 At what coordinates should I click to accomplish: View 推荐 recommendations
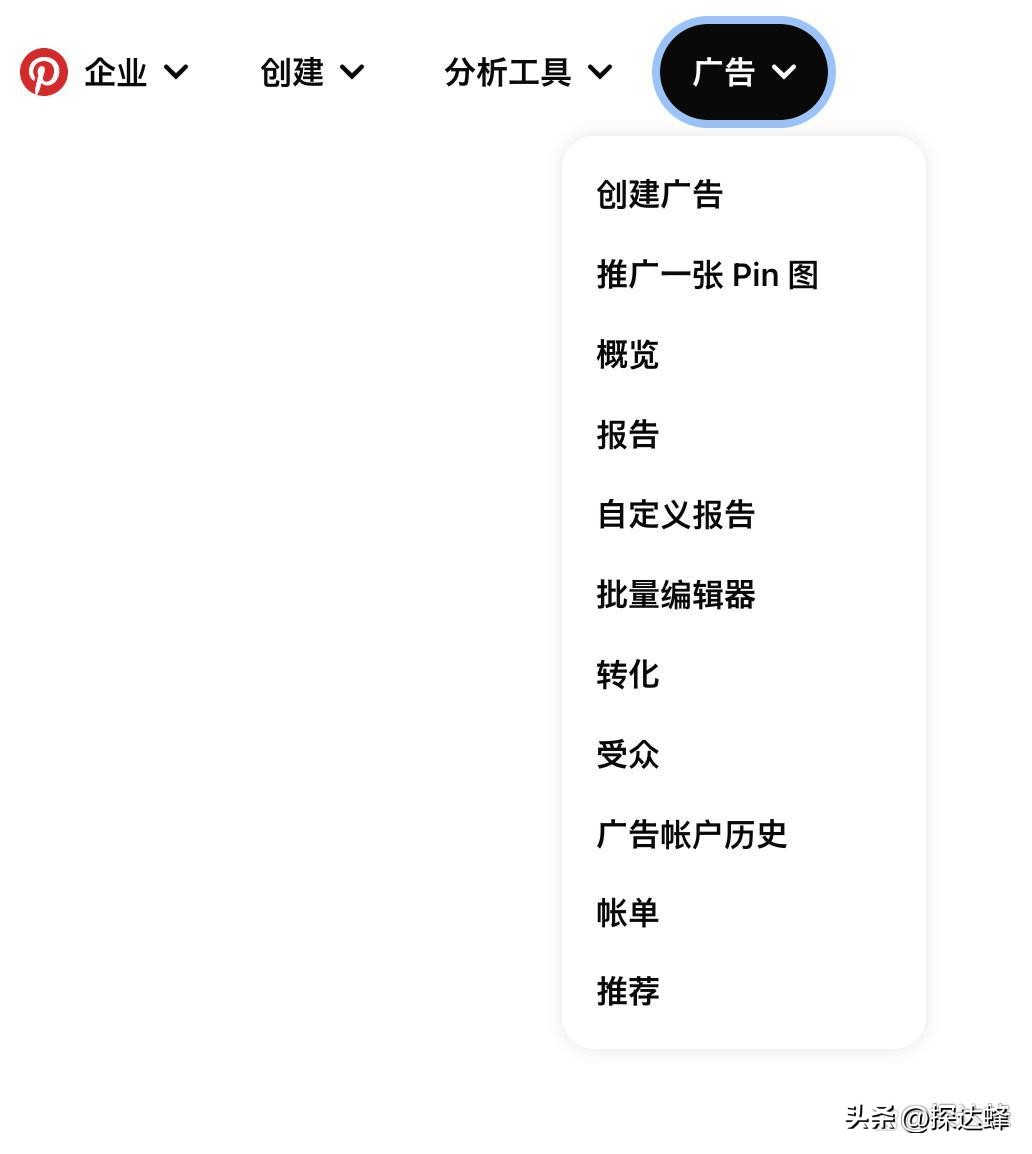630,991
